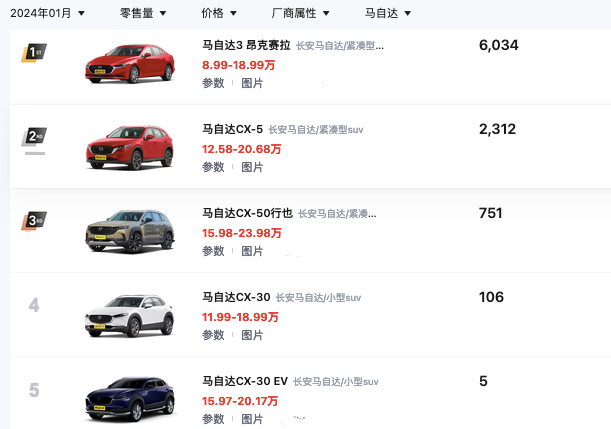Expand the 零售量 filter dropdown
Screen dimensions: 611x429
pyautogui.click(x=142, y=13)
